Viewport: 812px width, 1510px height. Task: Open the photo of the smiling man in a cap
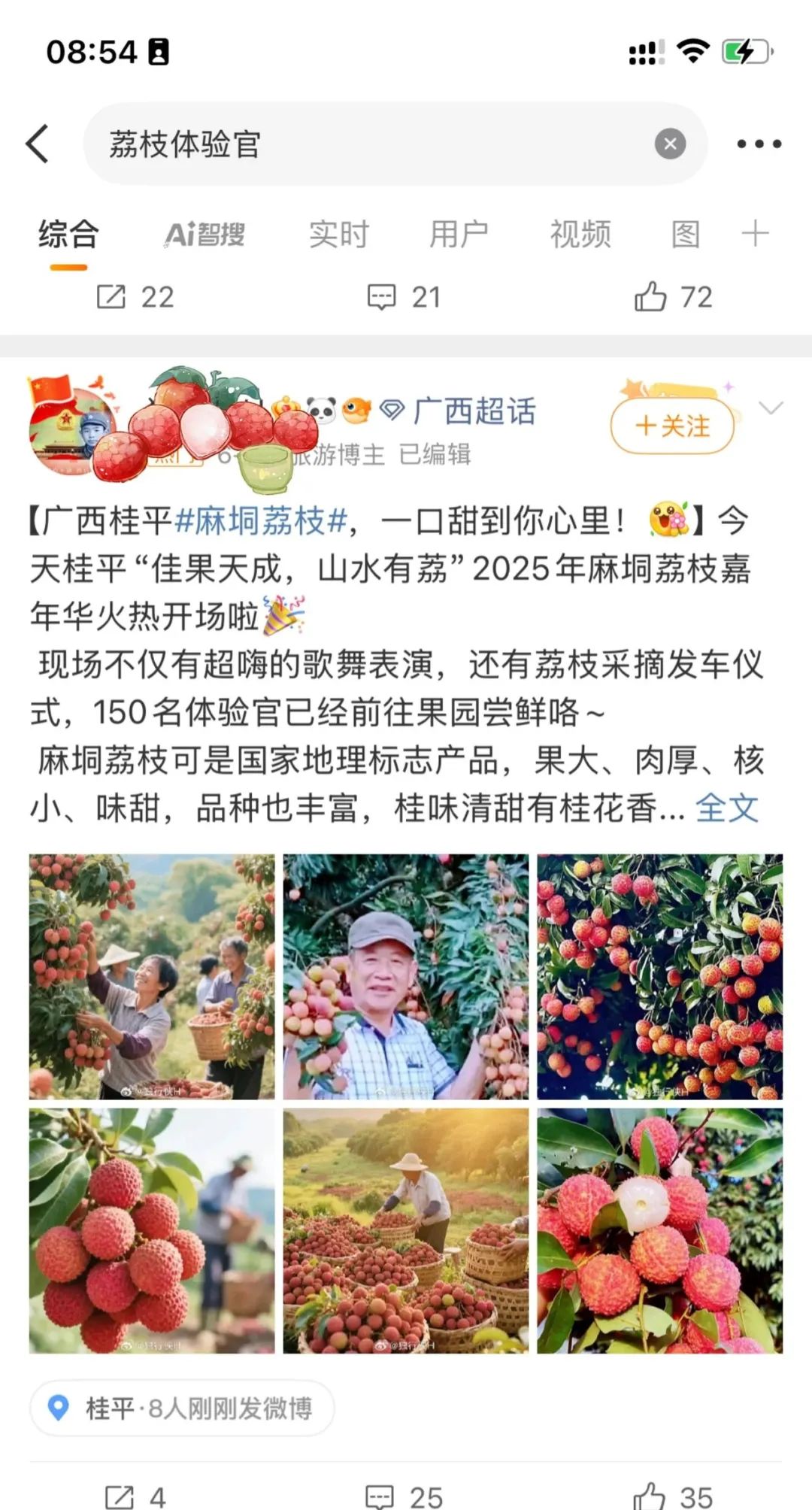405,976
